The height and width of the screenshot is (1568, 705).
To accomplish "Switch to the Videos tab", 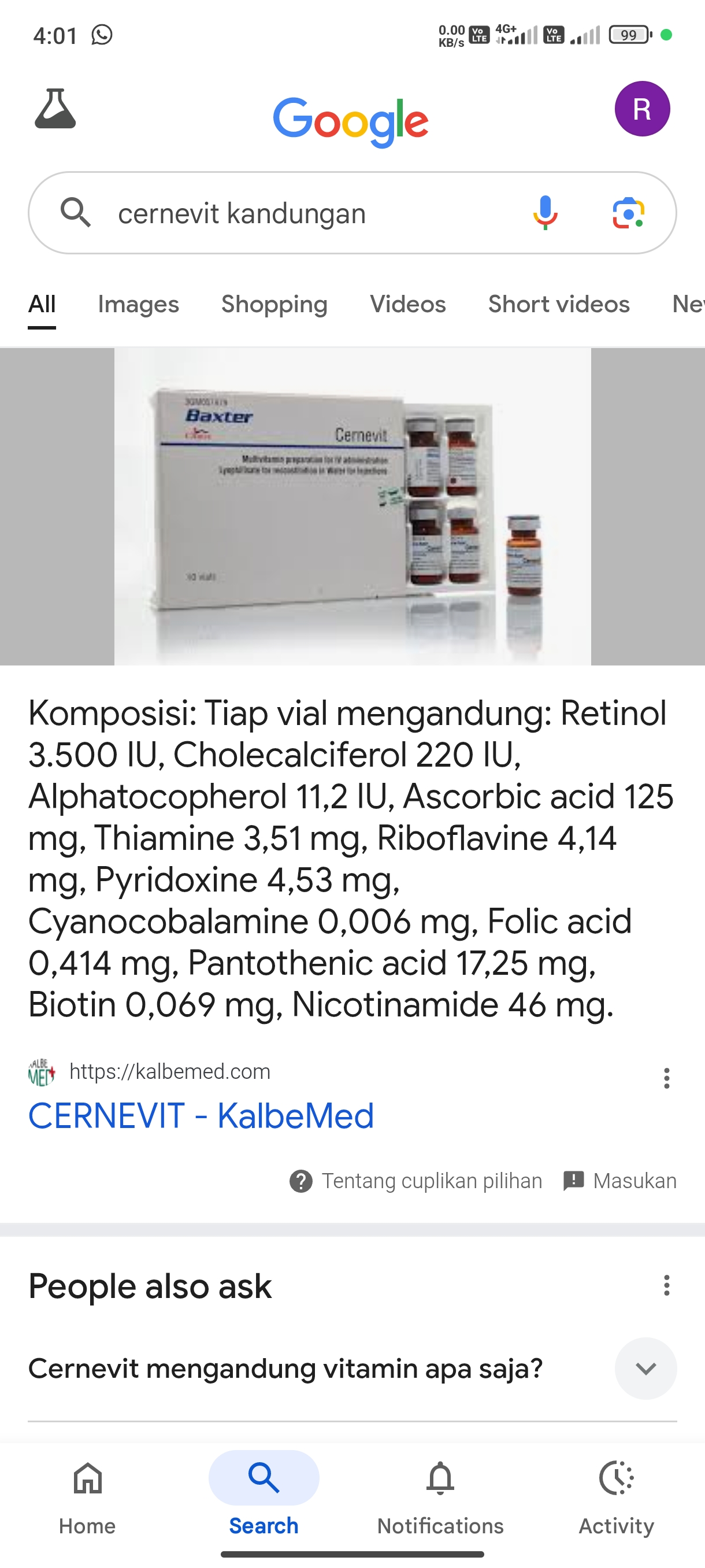I will tap(407, 304).
